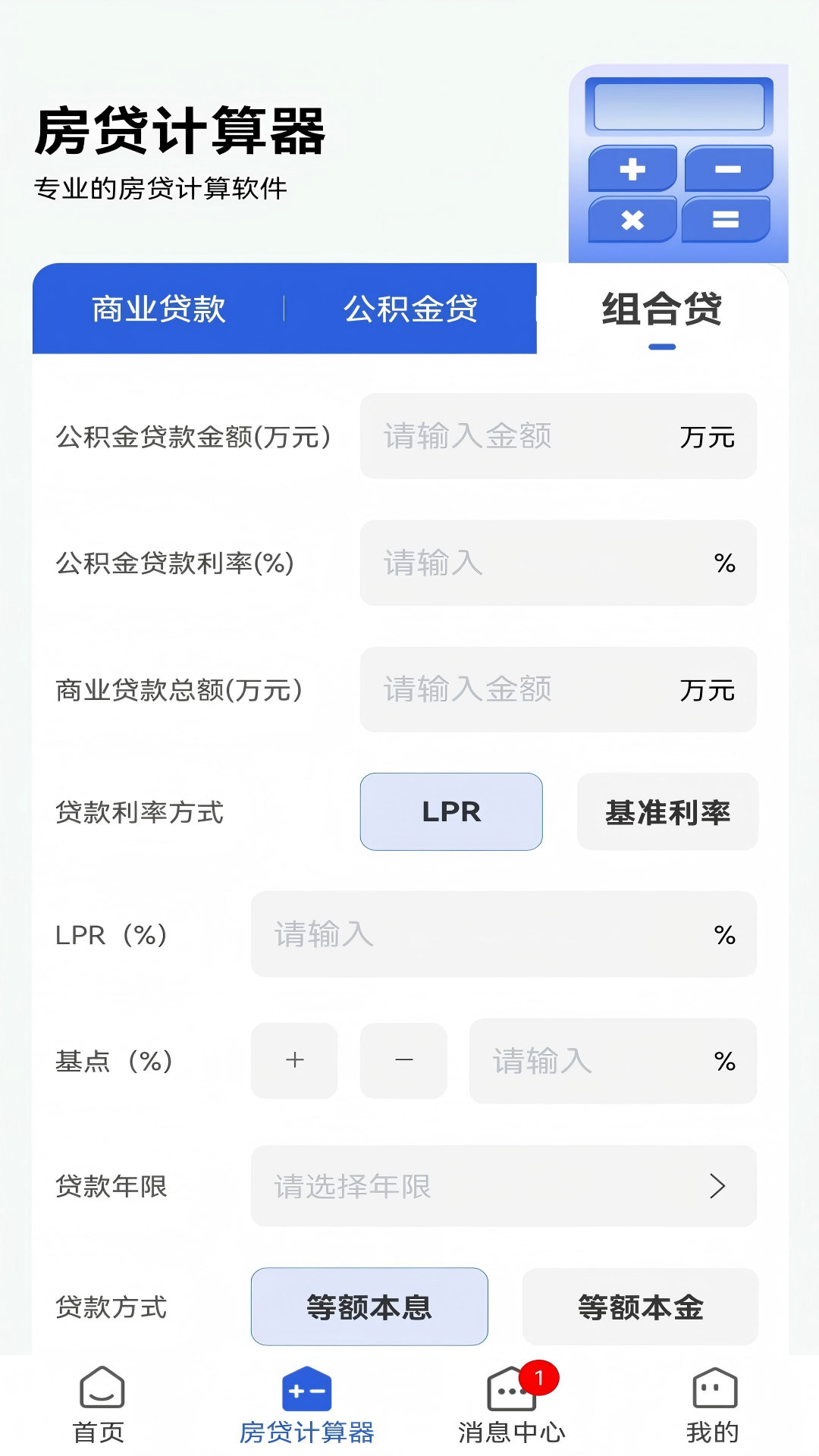The height and width of the screenshot is (1456, 819).
Task: Select LPR as the loan rate method
Action: [x=451, y=811]
